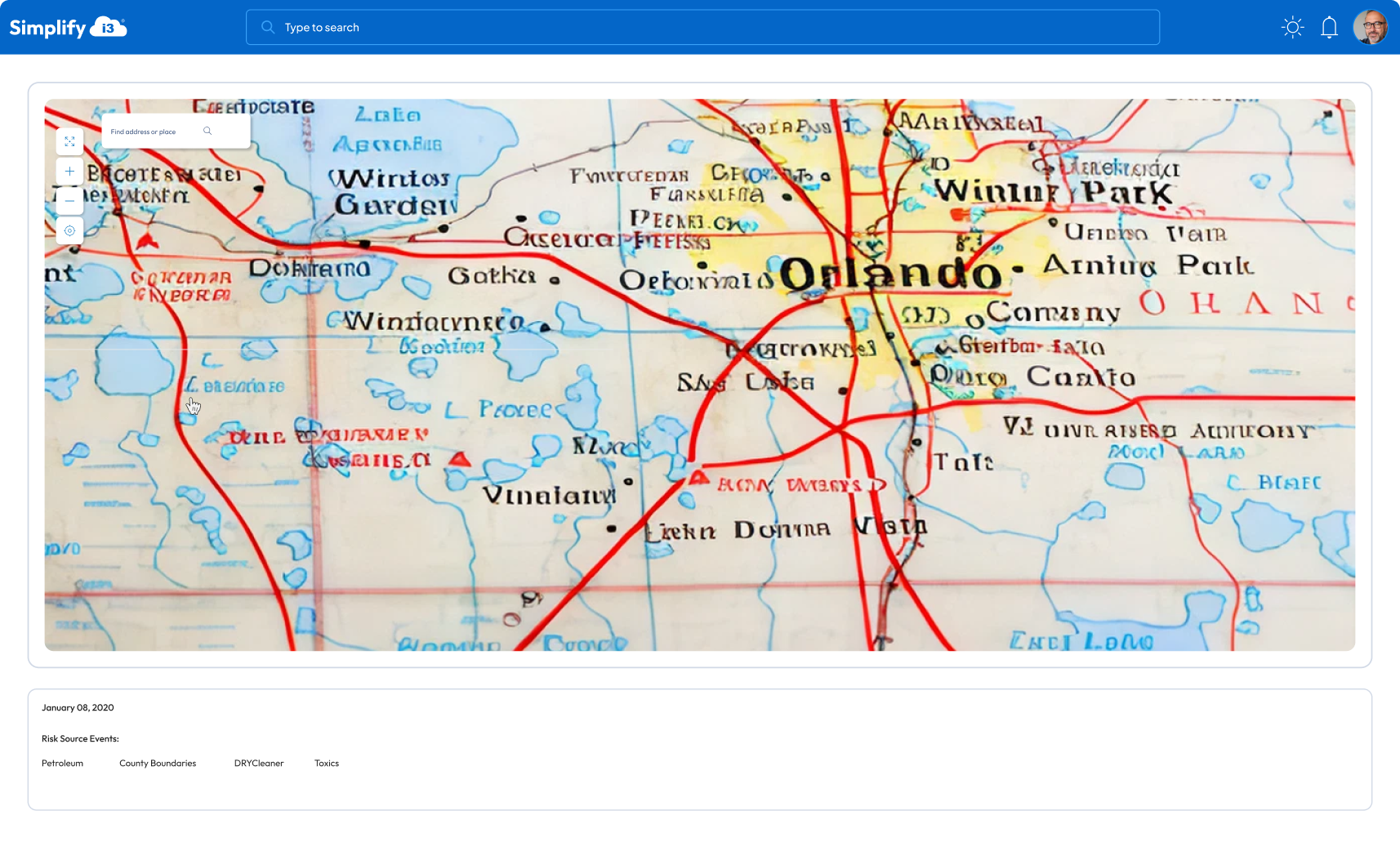
Task: Select the DRYCleaner risk source
Action: pyautogui.click(x=259, y=764)
